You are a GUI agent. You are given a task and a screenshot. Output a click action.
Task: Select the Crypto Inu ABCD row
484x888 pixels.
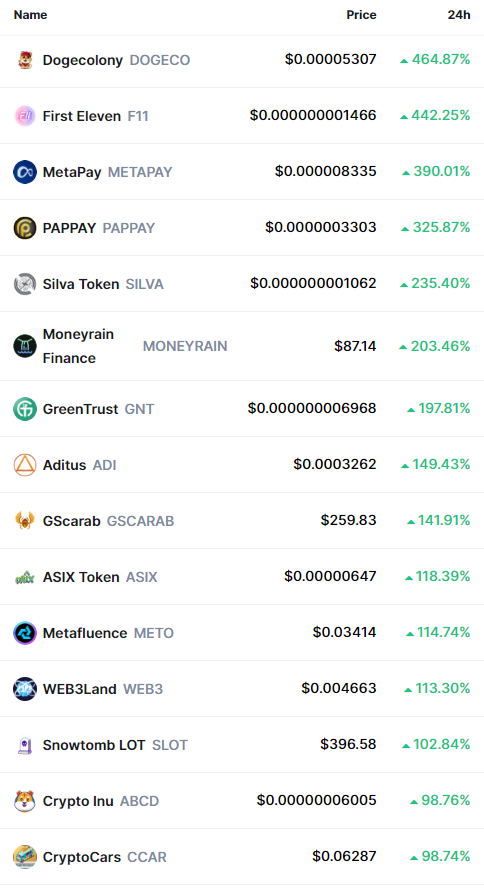242,801
